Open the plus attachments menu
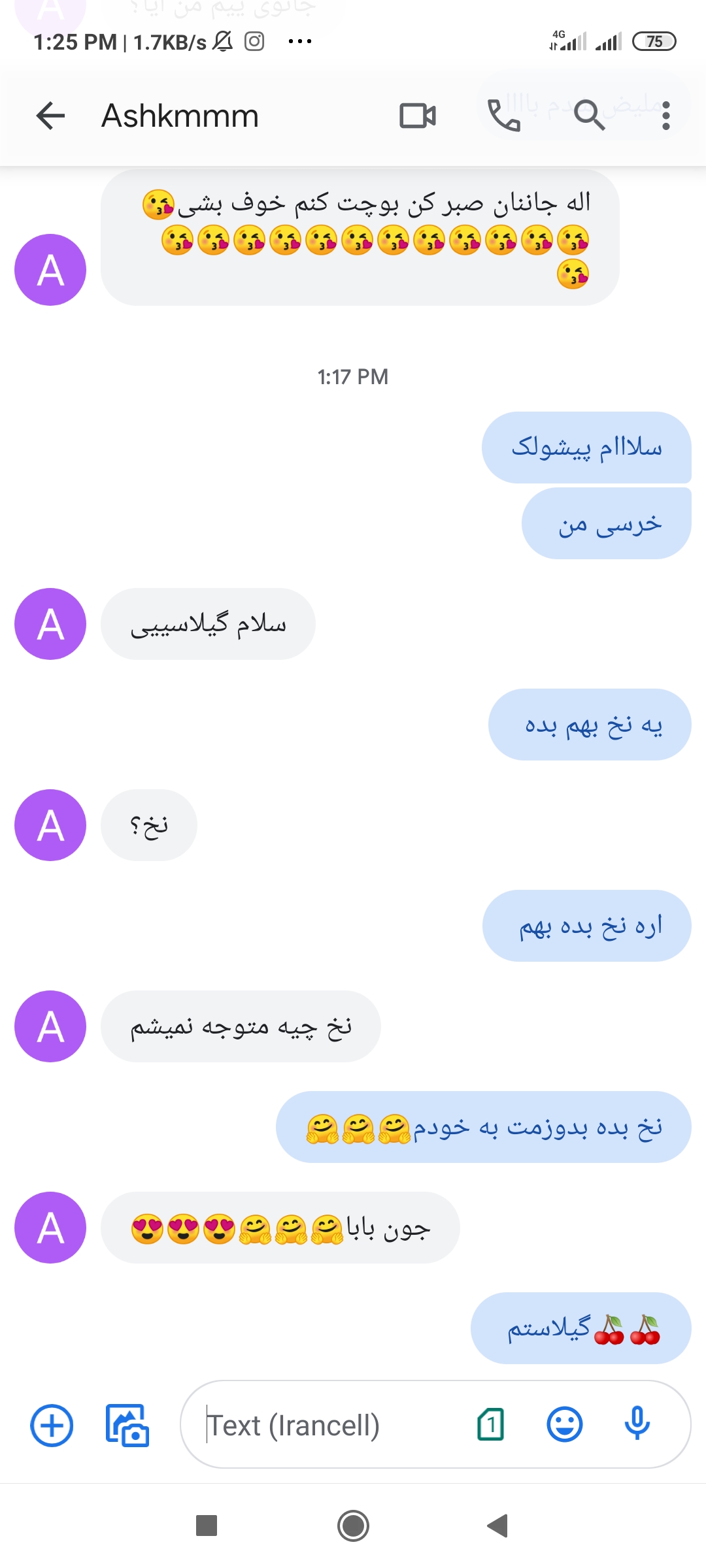706x1568 pixels. pos(52,1425)
